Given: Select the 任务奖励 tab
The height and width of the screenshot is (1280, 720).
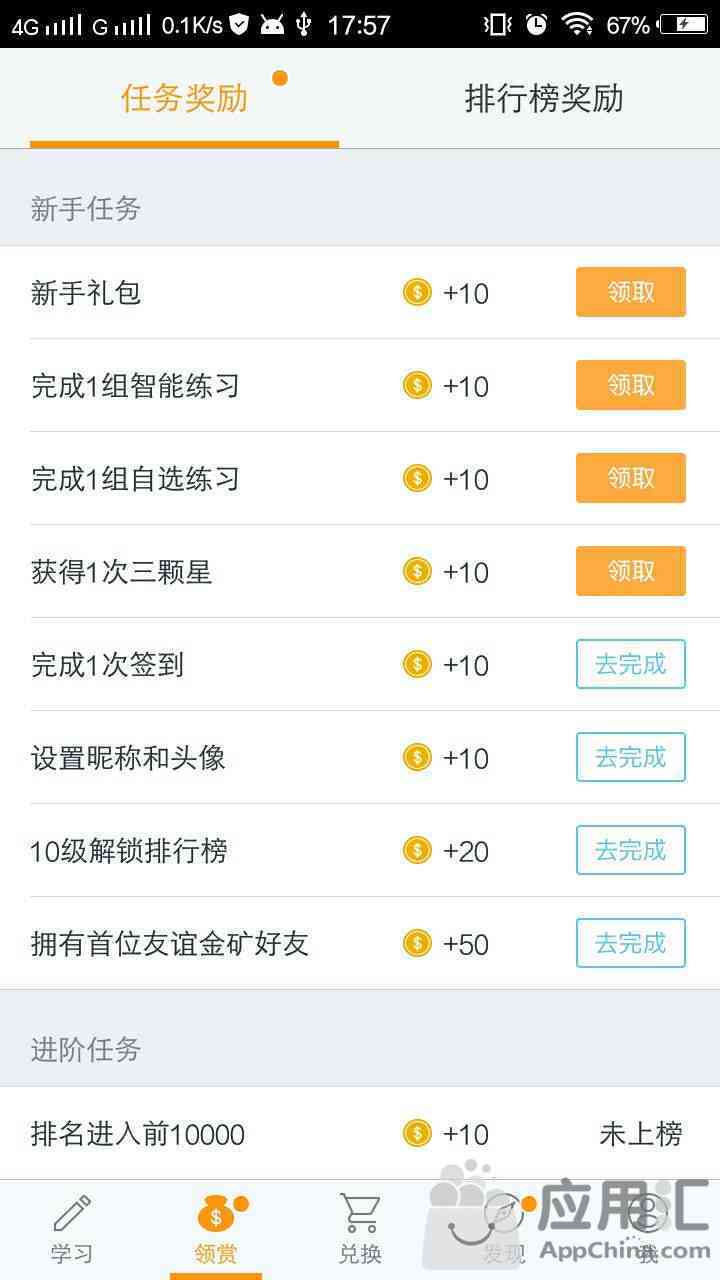Looking at the screenshot, I should [184, 98].
